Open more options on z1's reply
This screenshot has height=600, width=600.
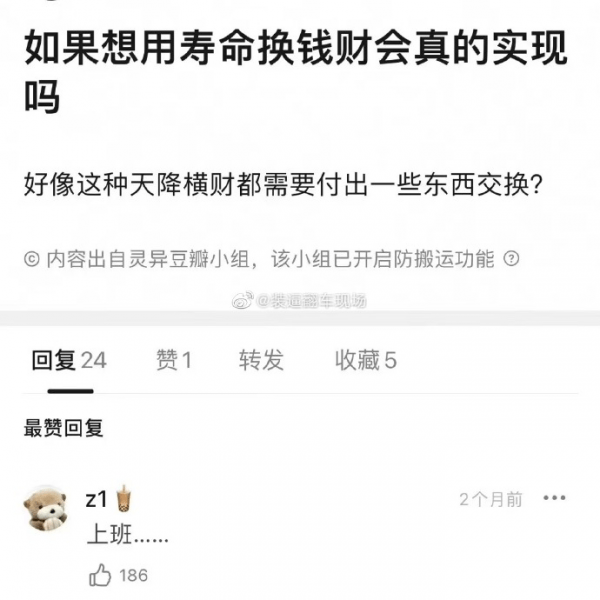(x=553, y=499)
